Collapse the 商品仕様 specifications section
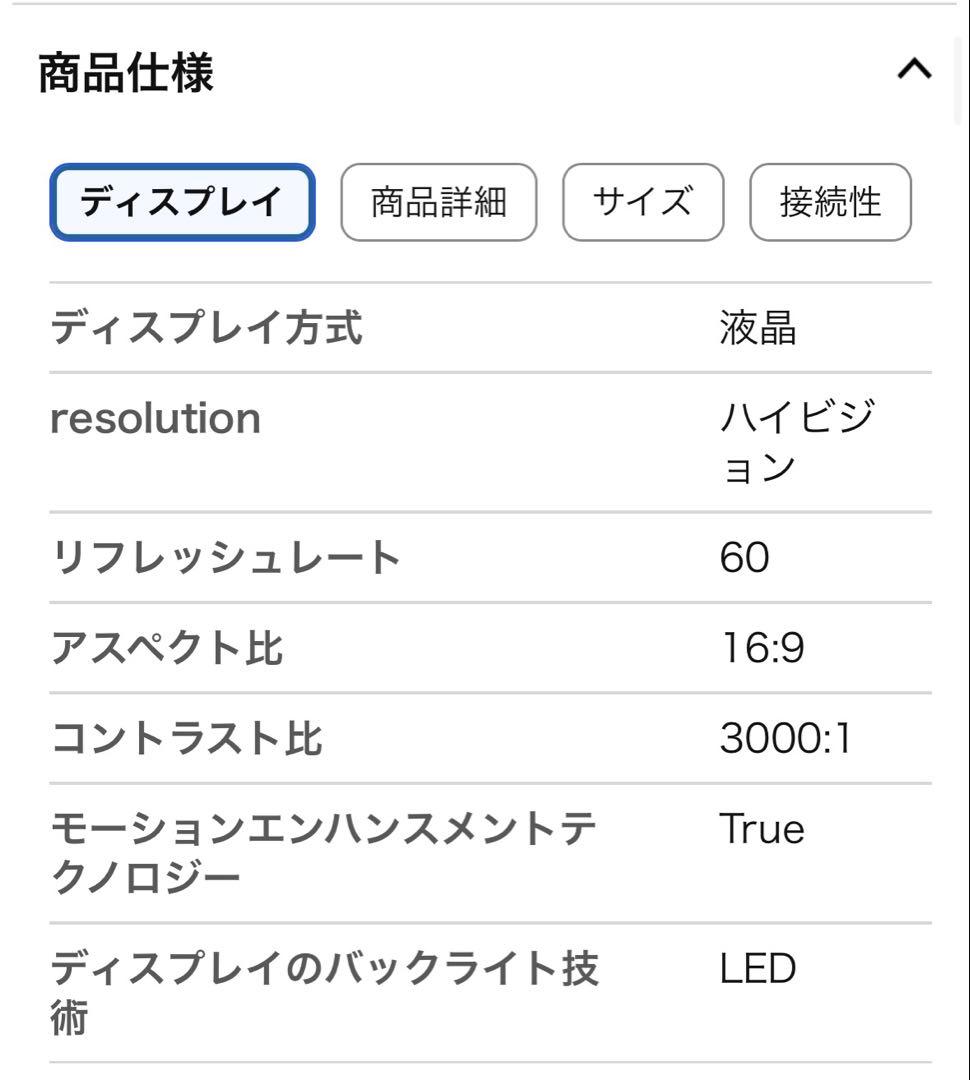 tap(913, 68)
